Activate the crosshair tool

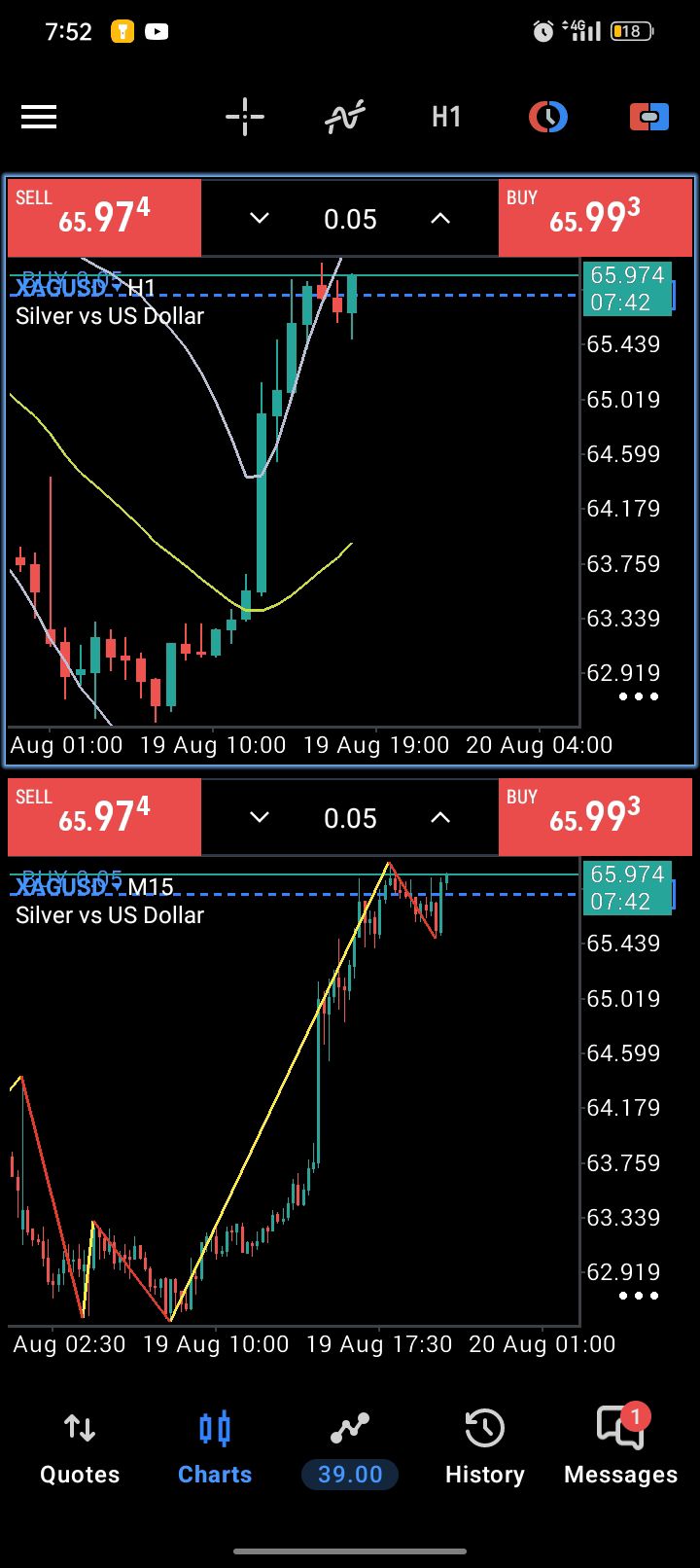pos(245,118)
